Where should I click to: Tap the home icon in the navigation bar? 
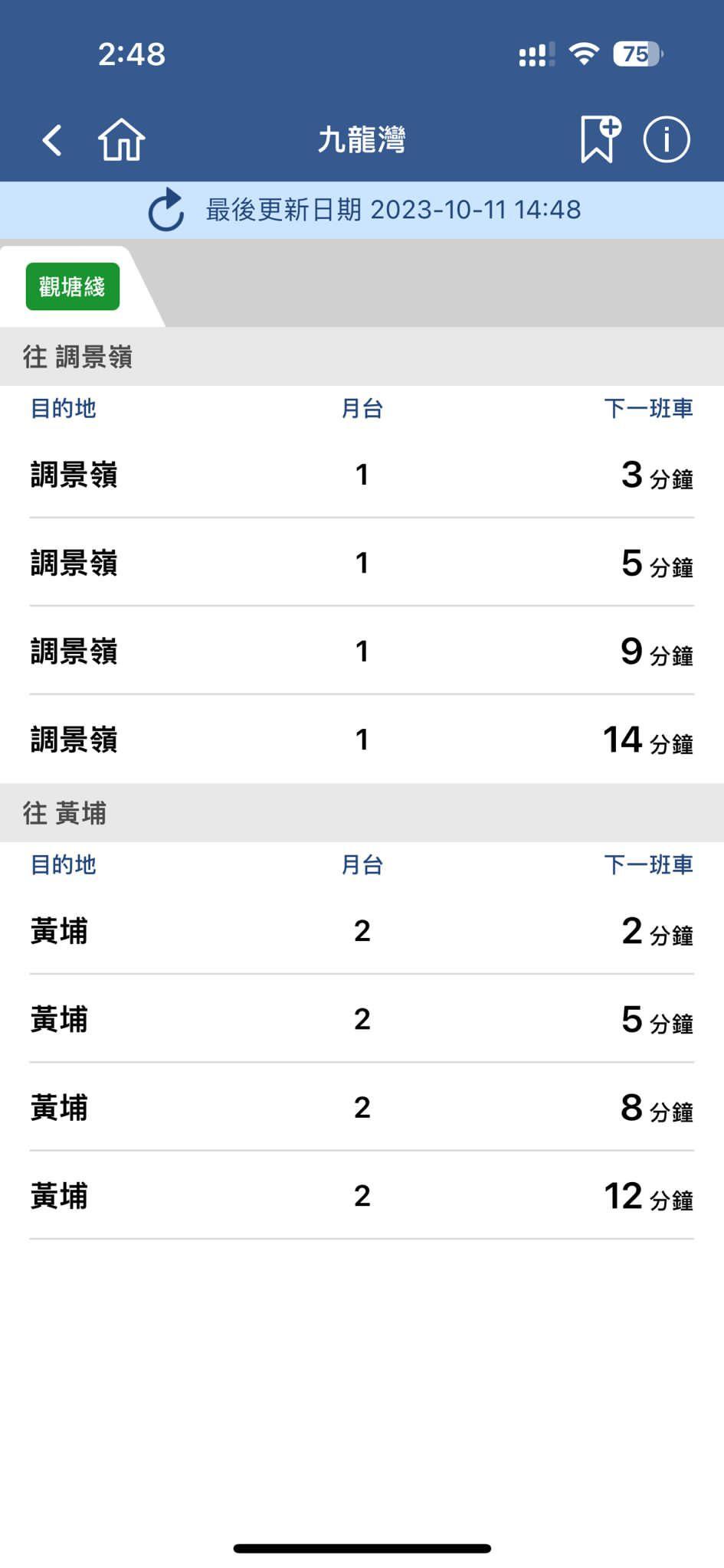[123, 139]
